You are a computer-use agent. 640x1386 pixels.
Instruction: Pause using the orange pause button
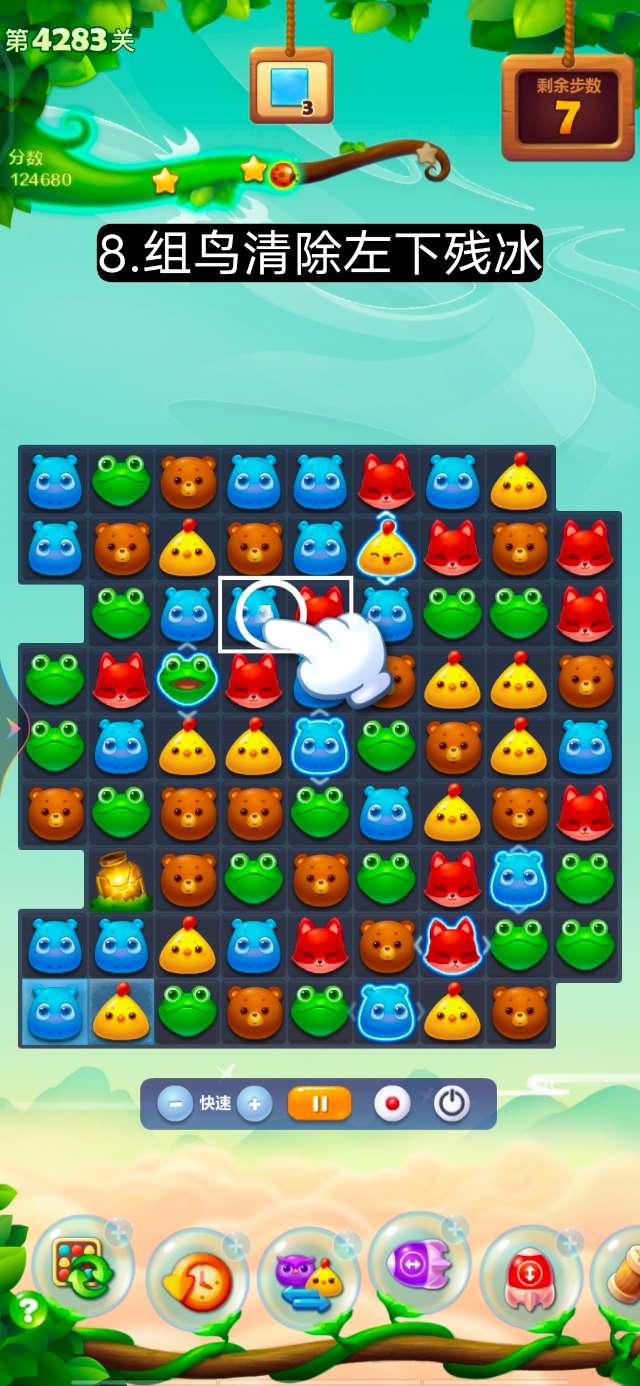(320, 1104)
